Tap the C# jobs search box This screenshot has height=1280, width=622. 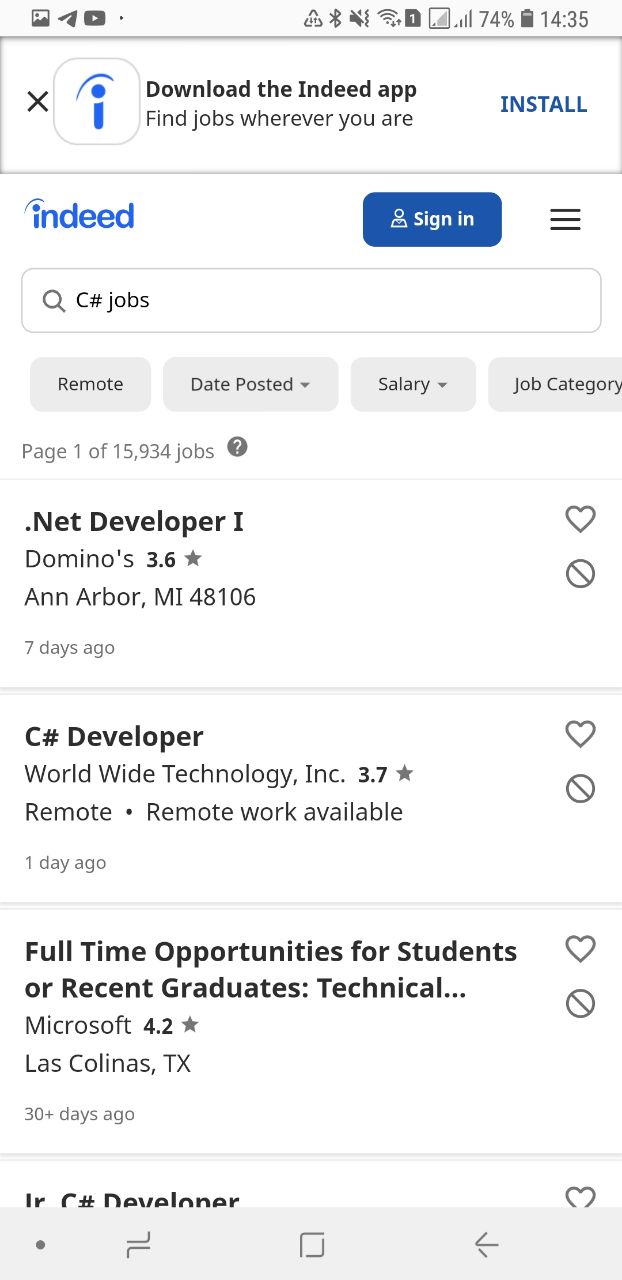coord(311,300)
